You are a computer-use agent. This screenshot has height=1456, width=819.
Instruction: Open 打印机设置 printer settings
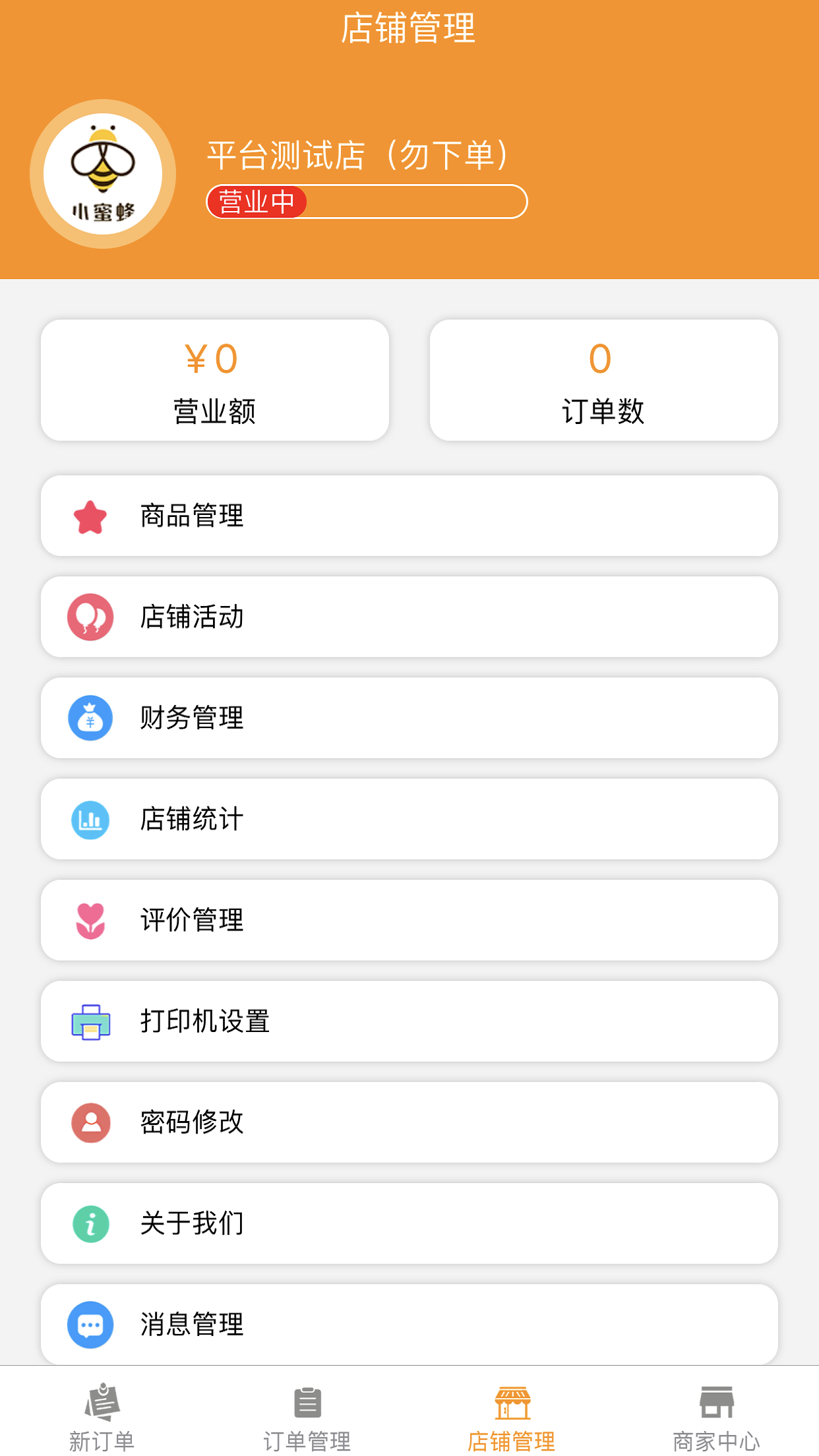(409, 1021)
